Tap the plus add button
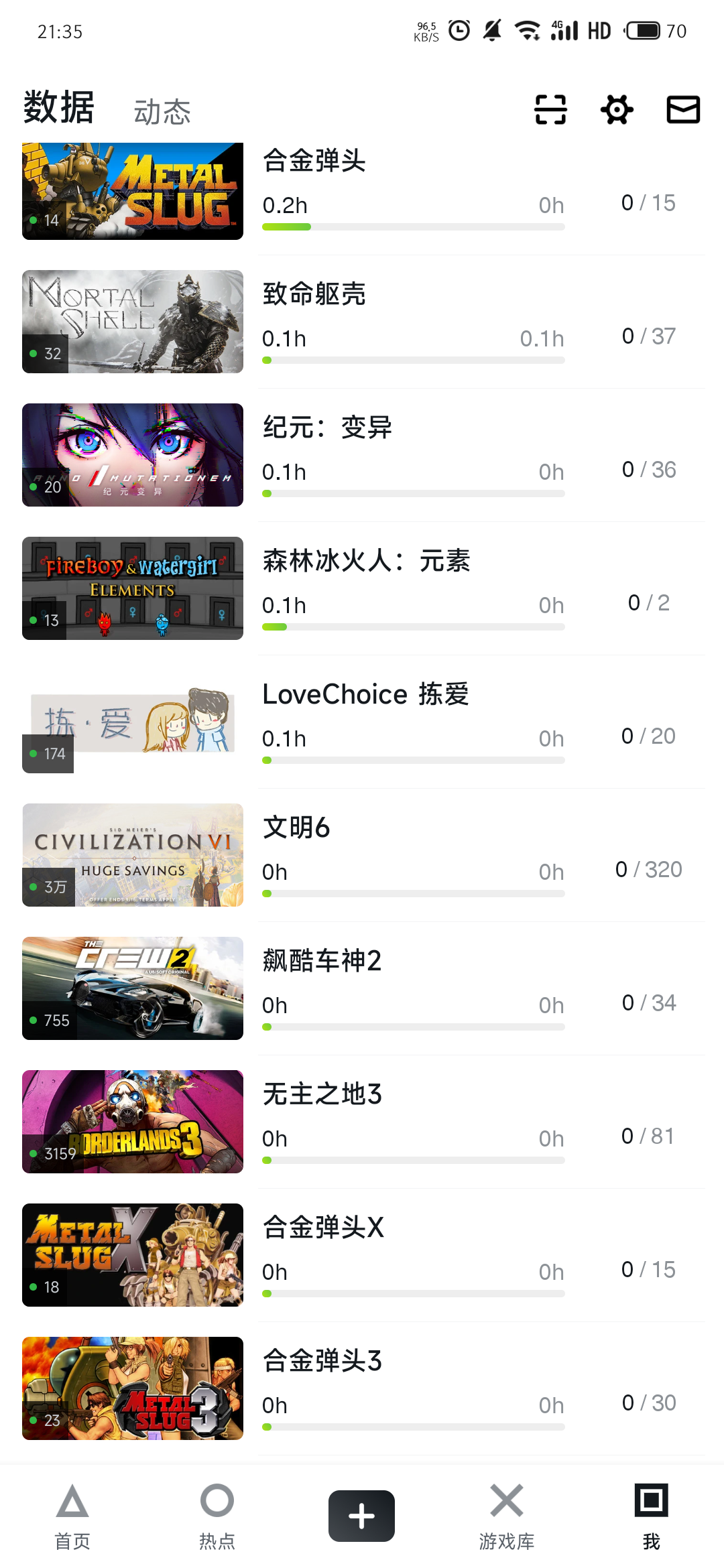 (x=361, y=1516)
